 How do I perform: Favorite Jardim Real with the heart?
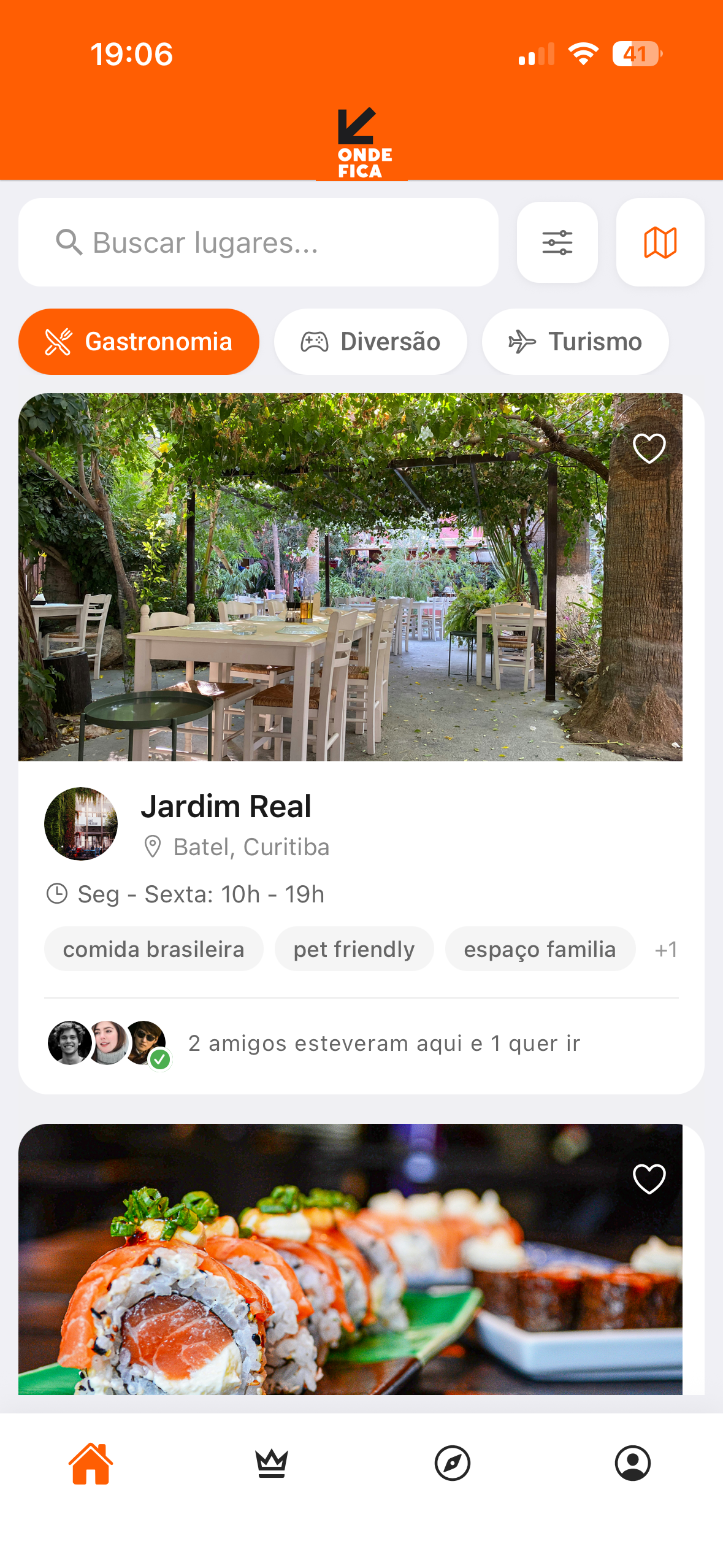(x=649, y=448)
